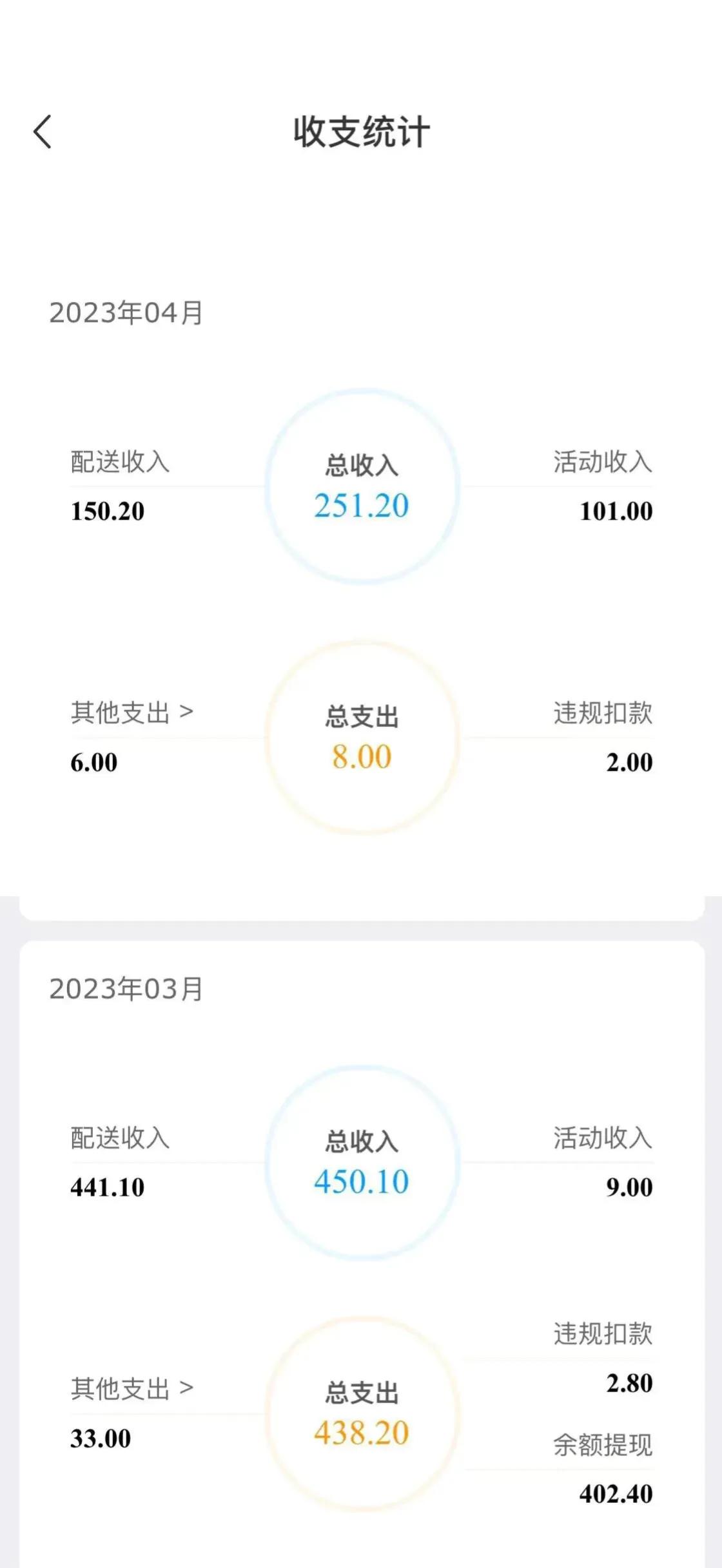Open the April 总支出 circle chart
This screenshot has width=722, height=1568.
[x=361, y=739]
